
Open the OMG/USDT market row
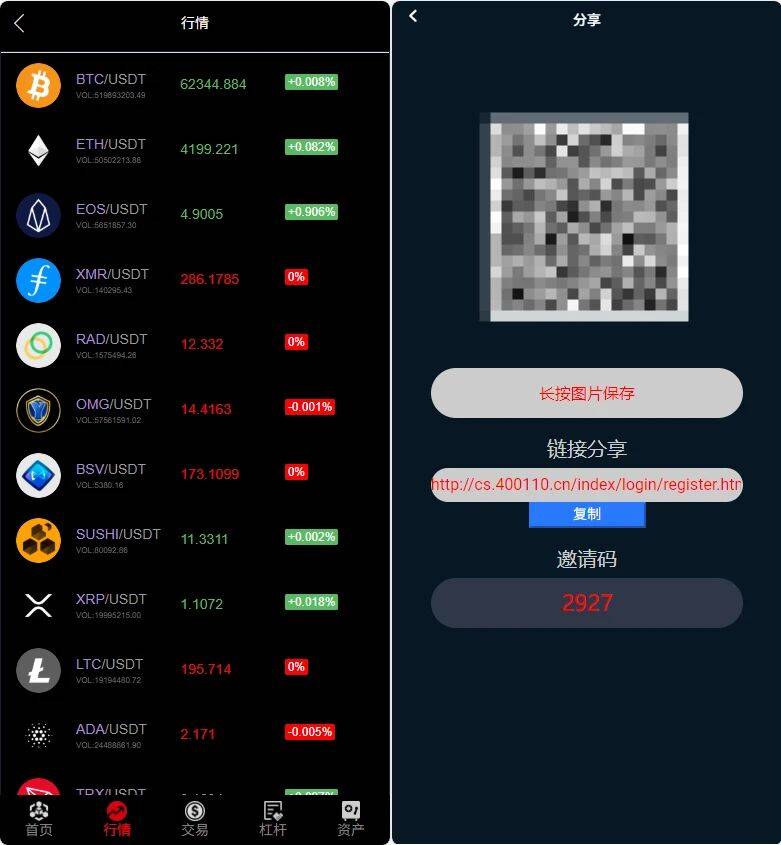[x=195, y=410]
